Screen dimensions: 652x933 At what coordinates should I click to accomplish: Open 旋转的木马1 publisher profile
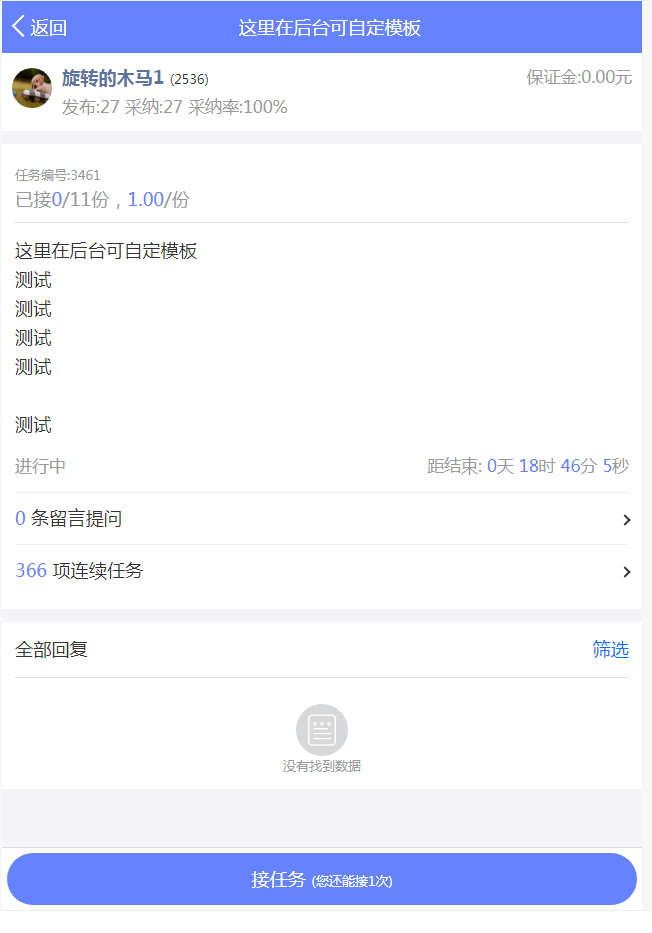112,79
